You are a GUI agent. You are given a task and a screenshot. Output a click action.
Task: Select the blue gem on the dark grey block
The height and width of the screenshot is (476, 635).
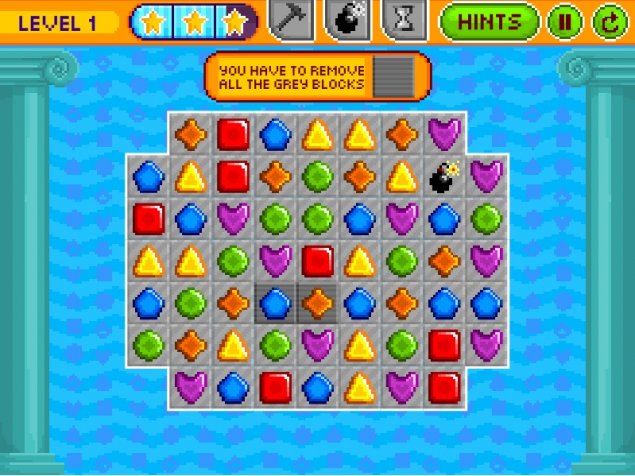(x=275, y=302)
